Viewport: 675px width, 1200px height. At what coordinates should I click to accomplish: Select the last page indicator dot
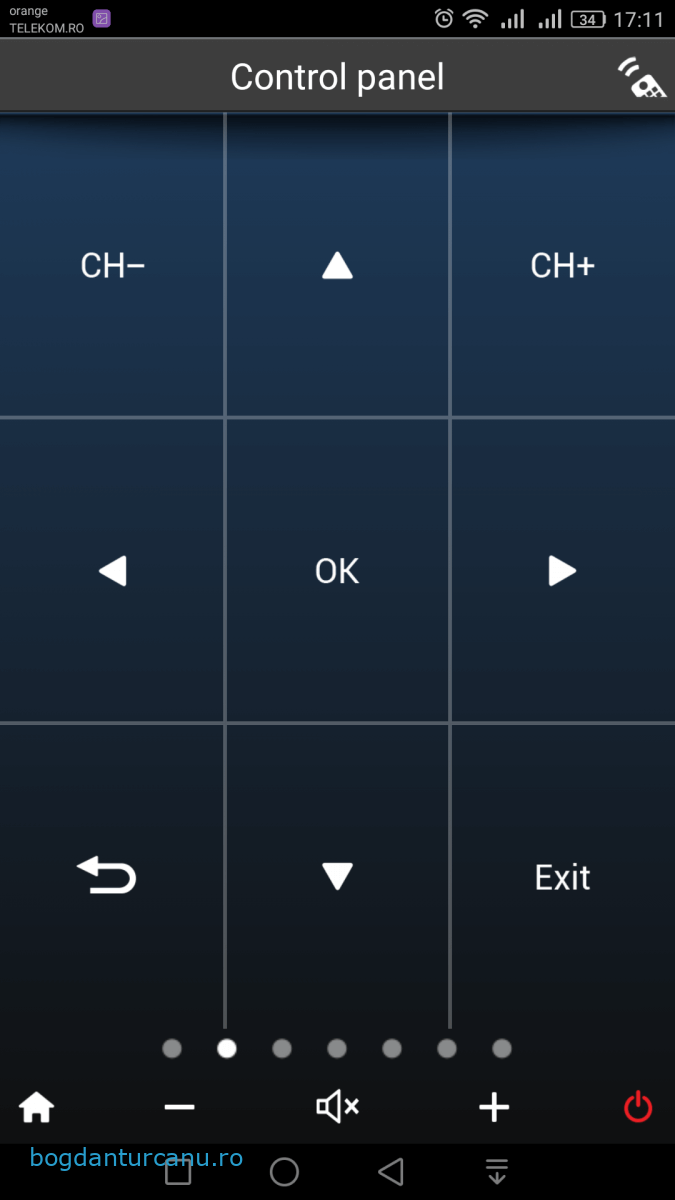click(502, 1048)
